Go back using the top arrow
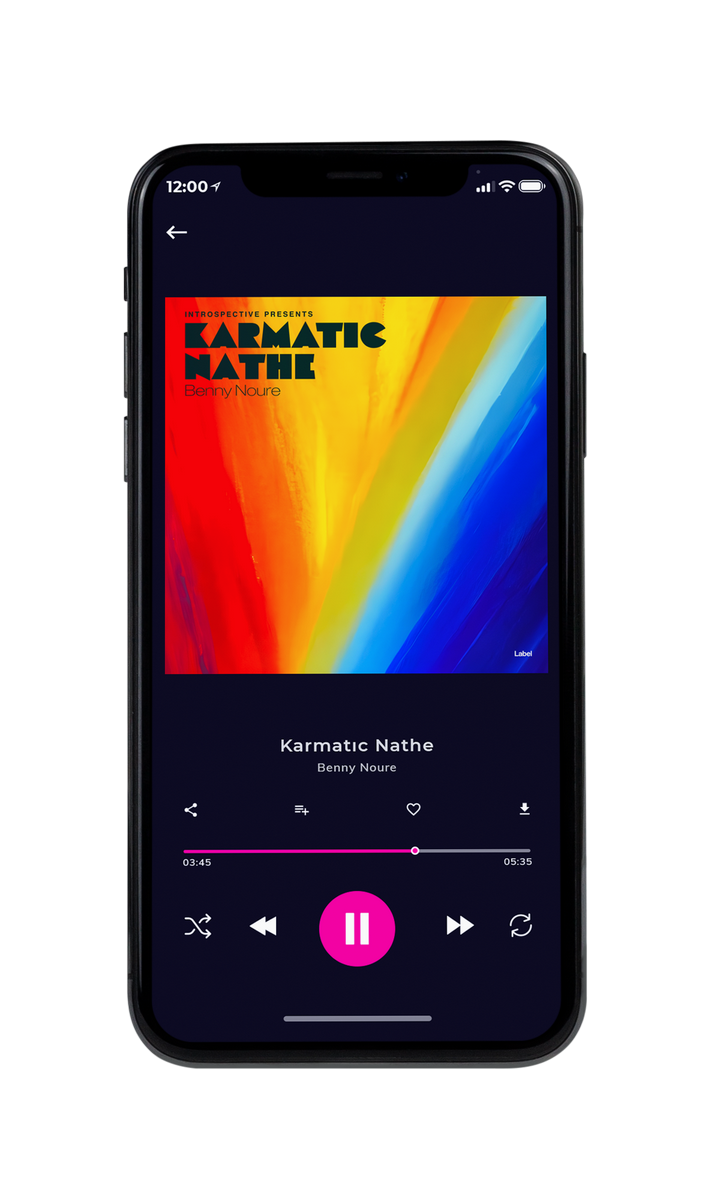Viewport: 720px width, 1200px height. pyautogui.click(x=177, y=232)
